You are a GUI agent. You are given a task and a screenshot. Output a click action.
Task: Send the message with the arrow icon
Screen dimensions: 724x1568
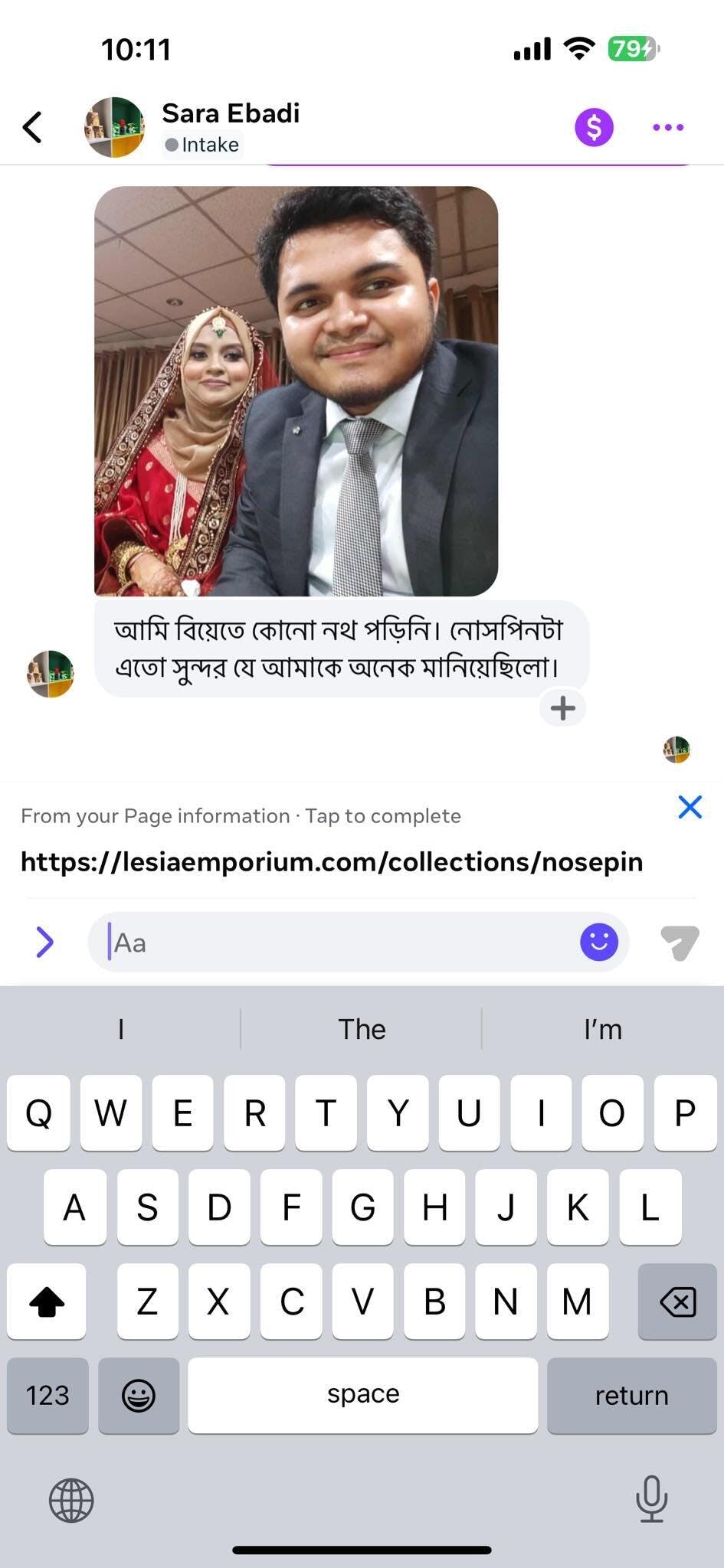coord(680,942)
